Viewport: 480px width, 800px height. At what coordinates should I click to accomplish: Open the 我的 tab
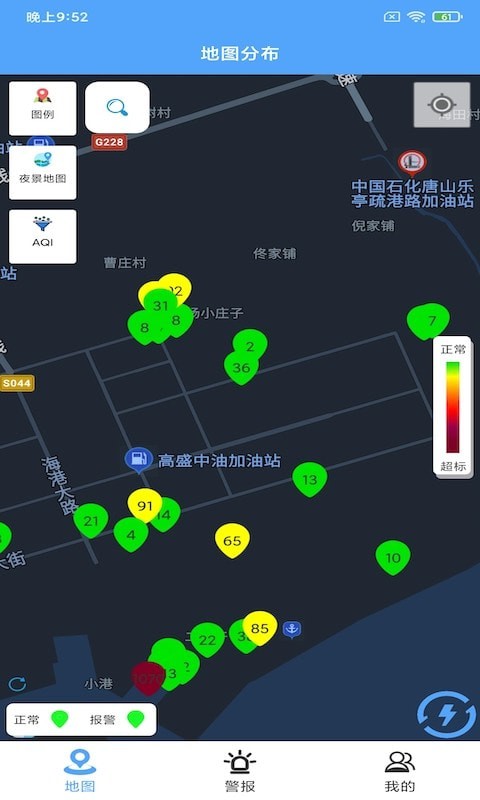(399, 770)
